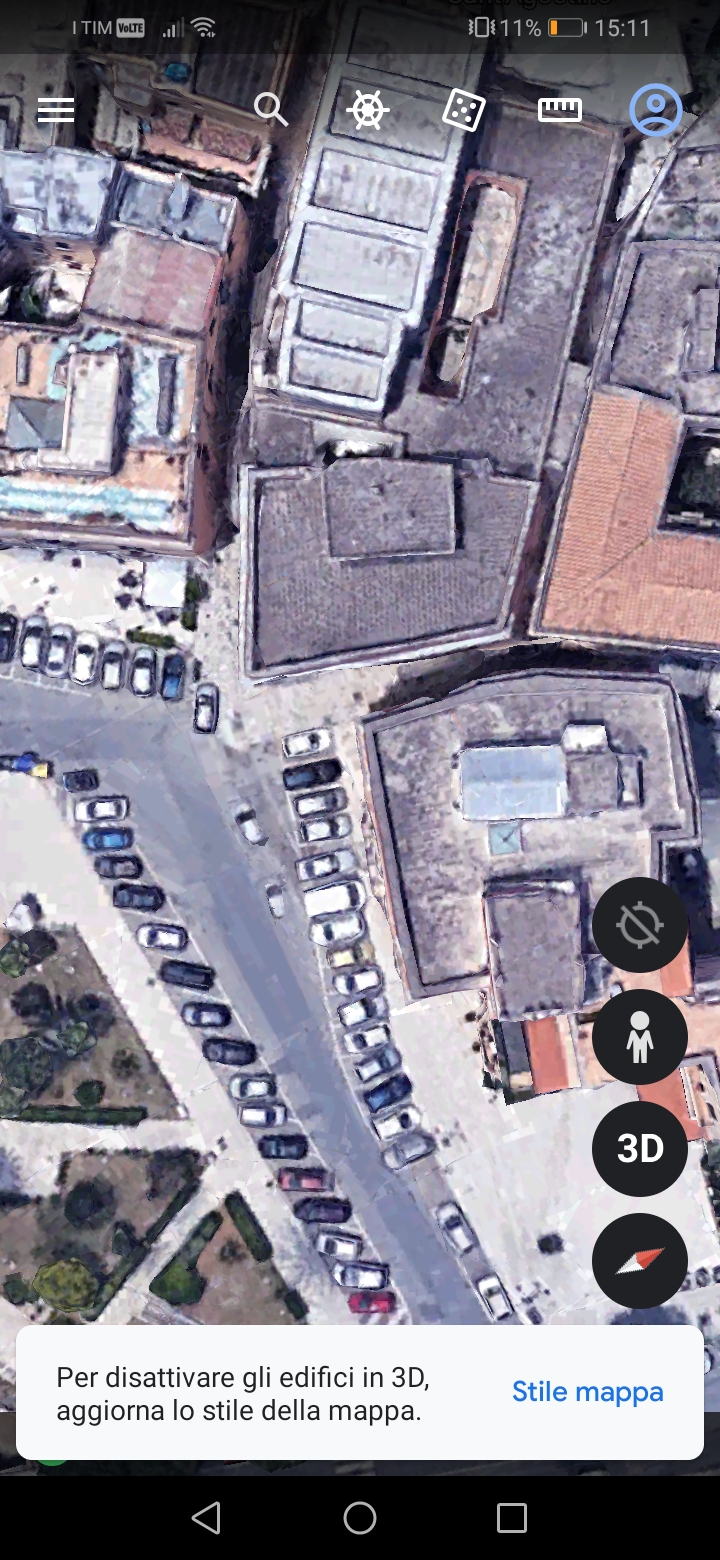Screen dimensions: 720x1560
Task: Open the Stile mappa link
Action: pyautogui.click(x=587, y=1392)
